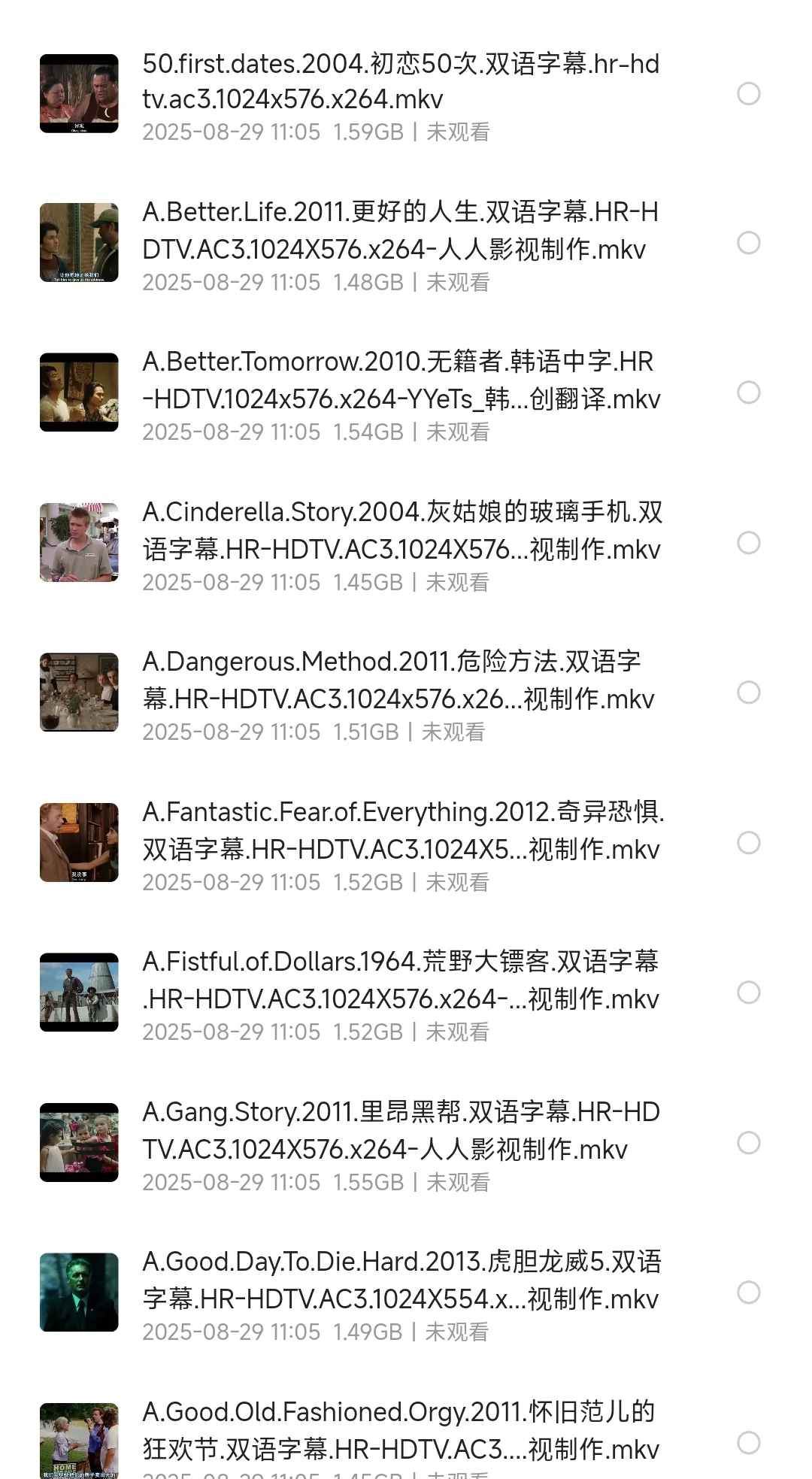Select A.Better.Tomorrow.2010 via its circle

pyautogui.click(x=748, y=392)
